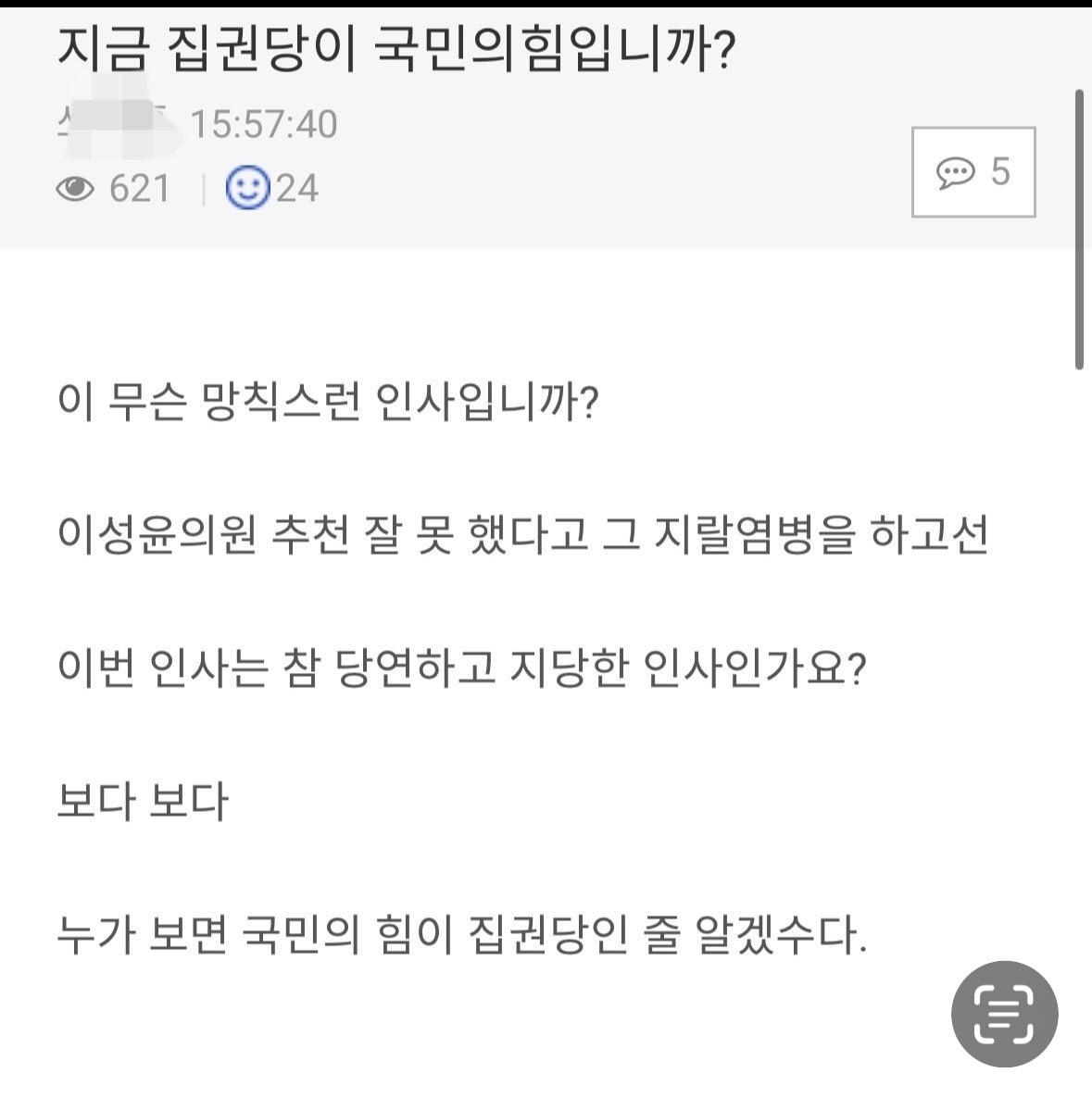Click the comment count 5
This screenshot has height=1098, width=1092.
pos(1001,173)
